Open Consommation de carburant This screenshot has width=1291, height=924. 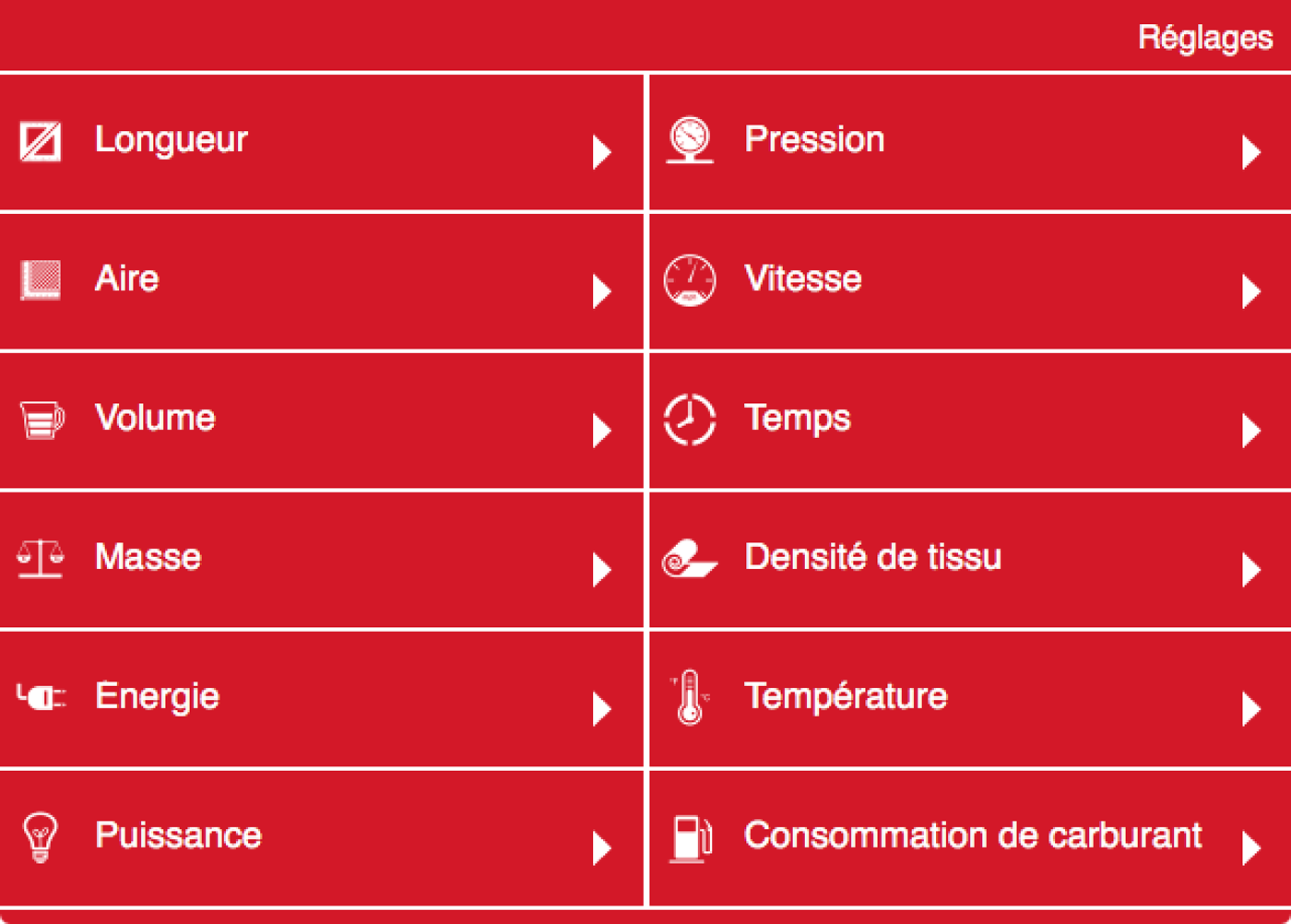[970, 838]
